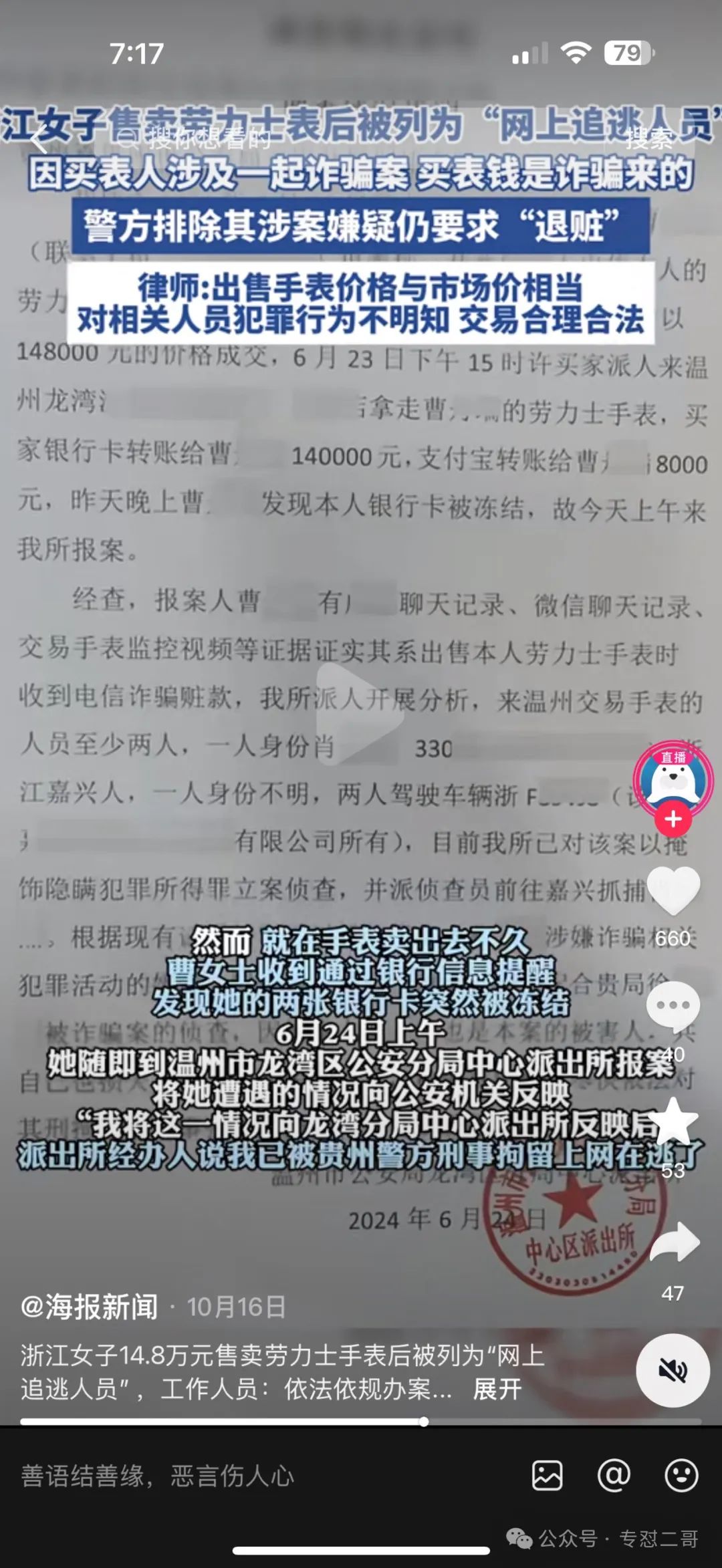The width and height of the screenshot is (722, 1568).
Task: Open the comments bubble
Action: 673,1005
